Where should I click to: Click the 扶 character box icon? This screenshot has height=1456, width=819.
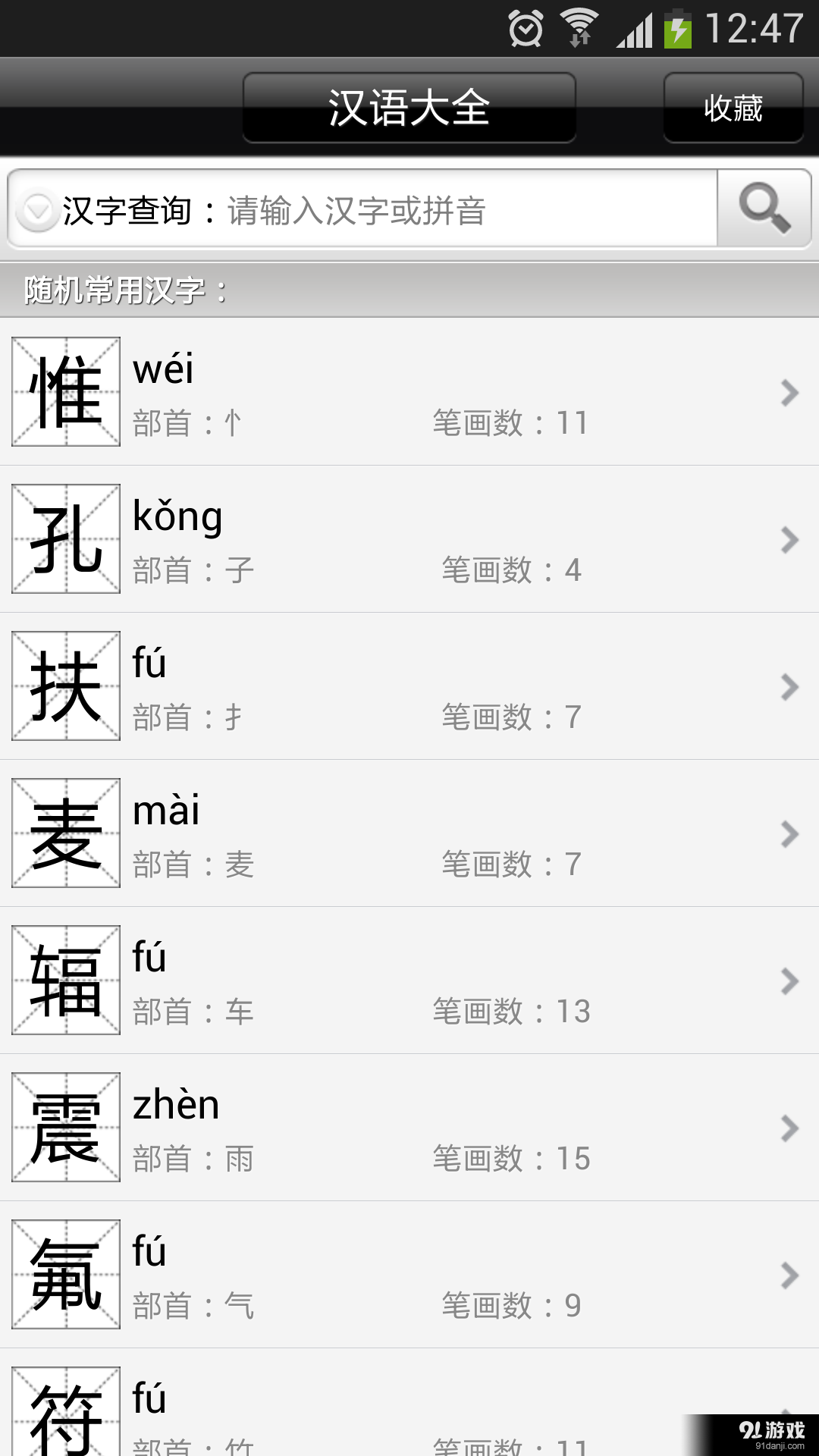(x=65, y=685)
